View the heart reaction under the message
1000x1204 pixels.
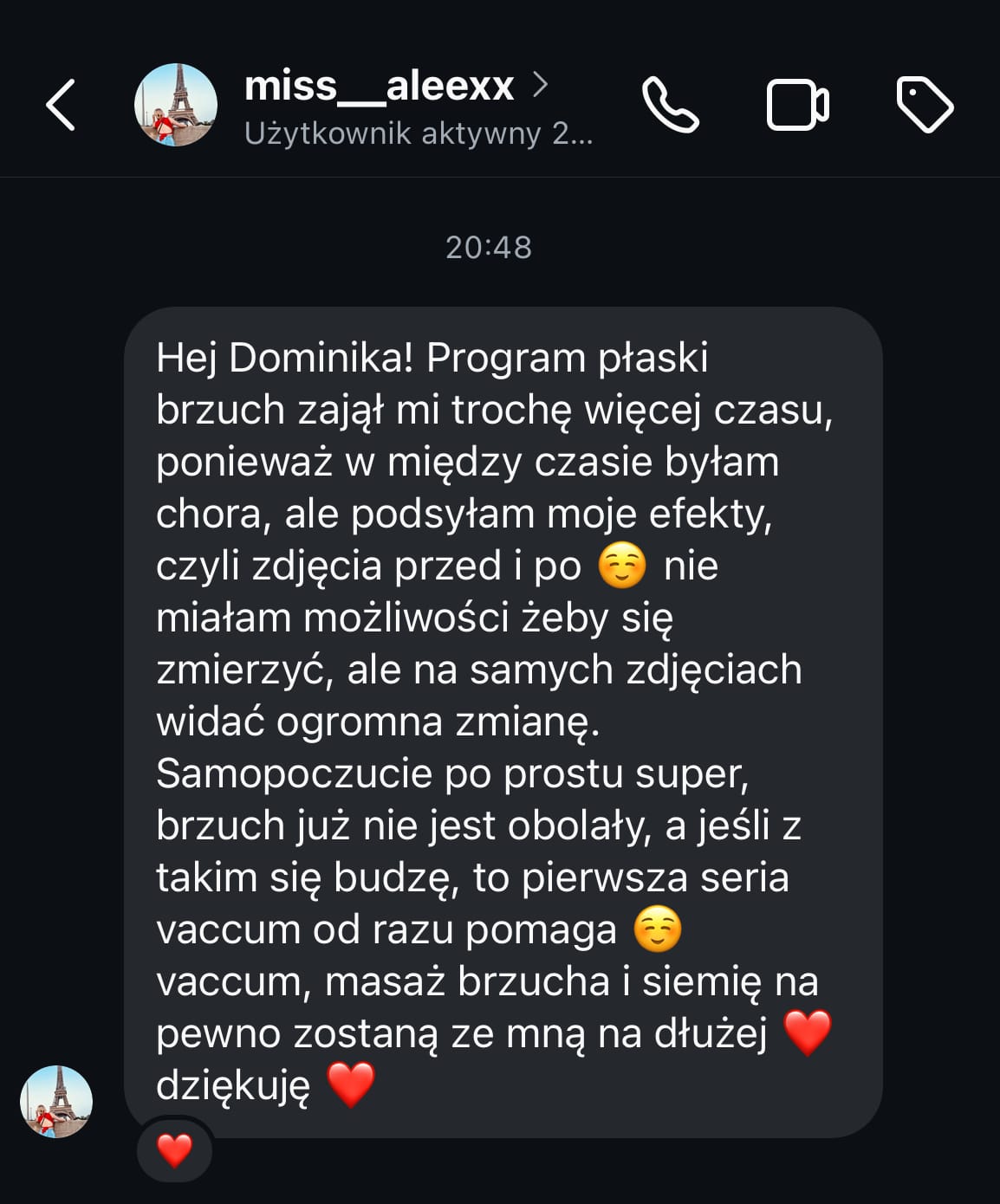tap(174, 1150)
